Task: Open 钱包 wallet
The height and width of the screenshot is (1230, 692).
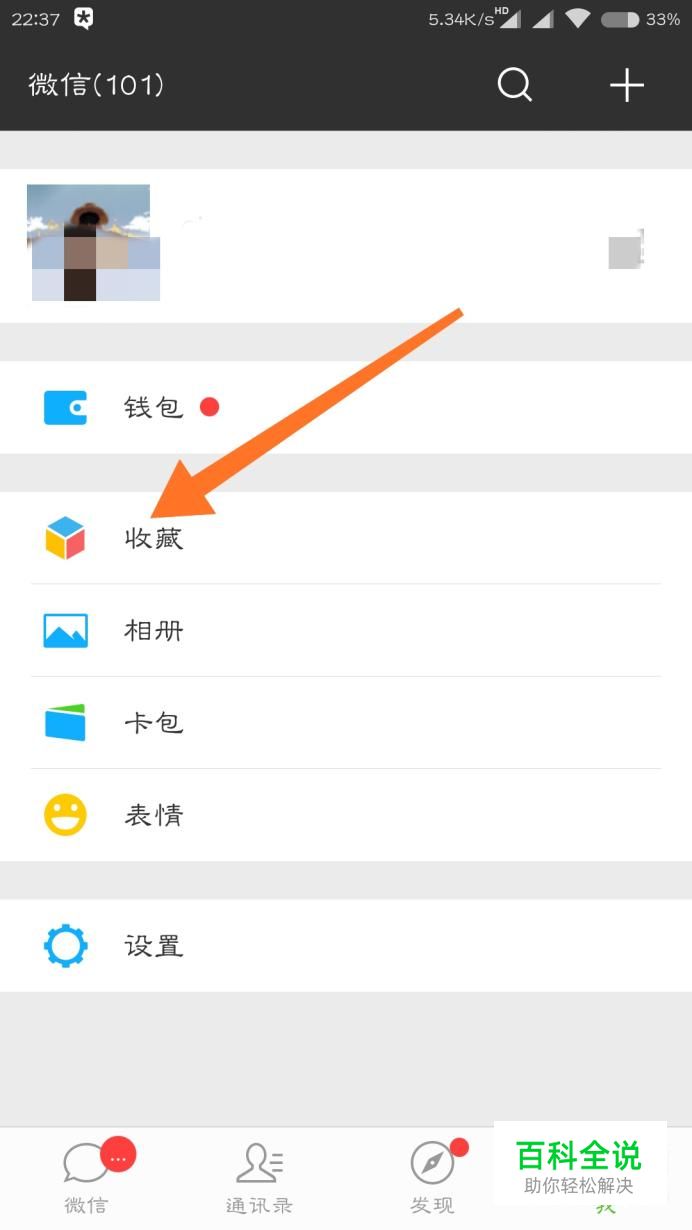Action: pos(346,407)
